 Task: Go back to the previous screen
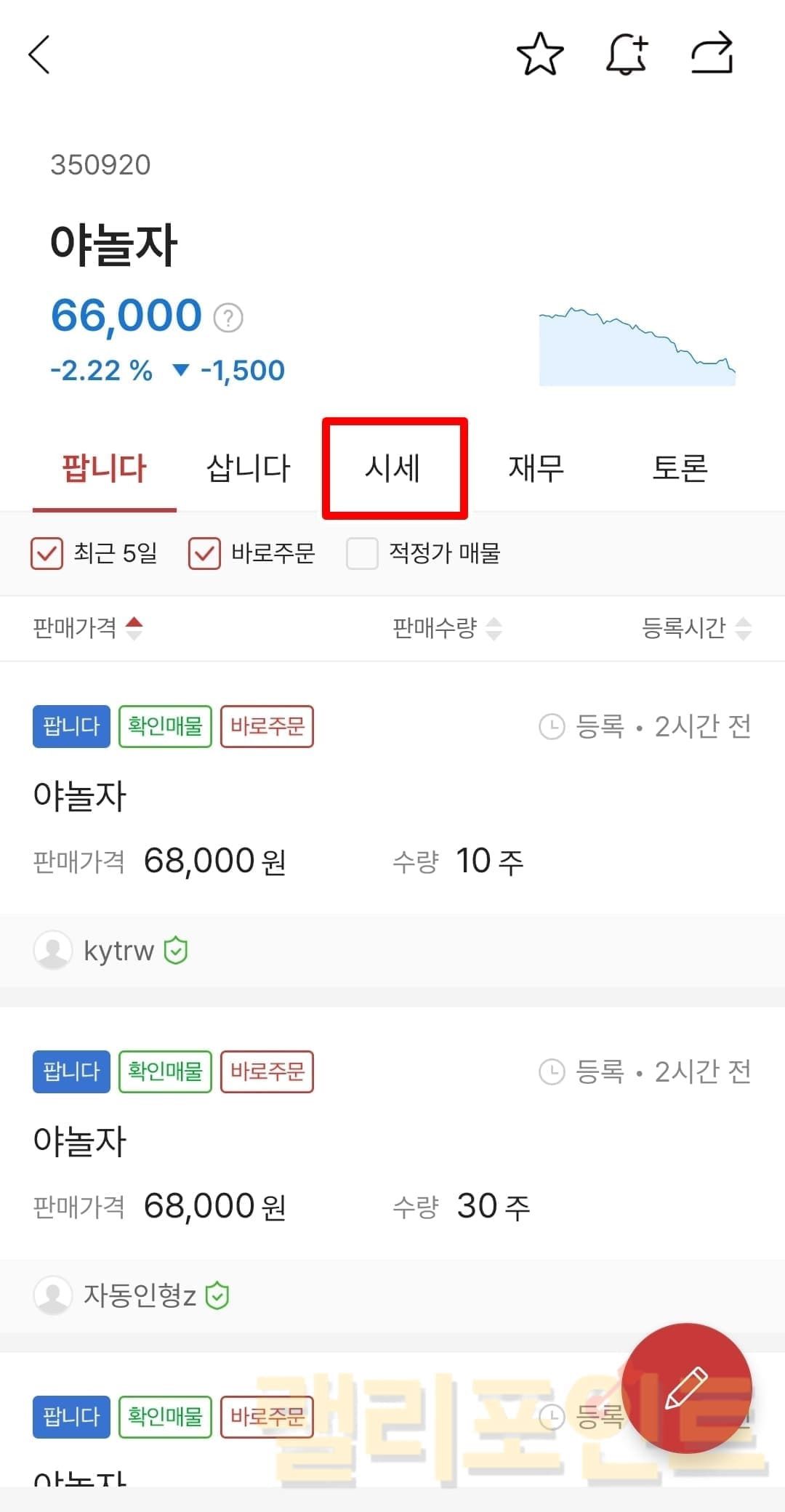(x=40, y=55)
